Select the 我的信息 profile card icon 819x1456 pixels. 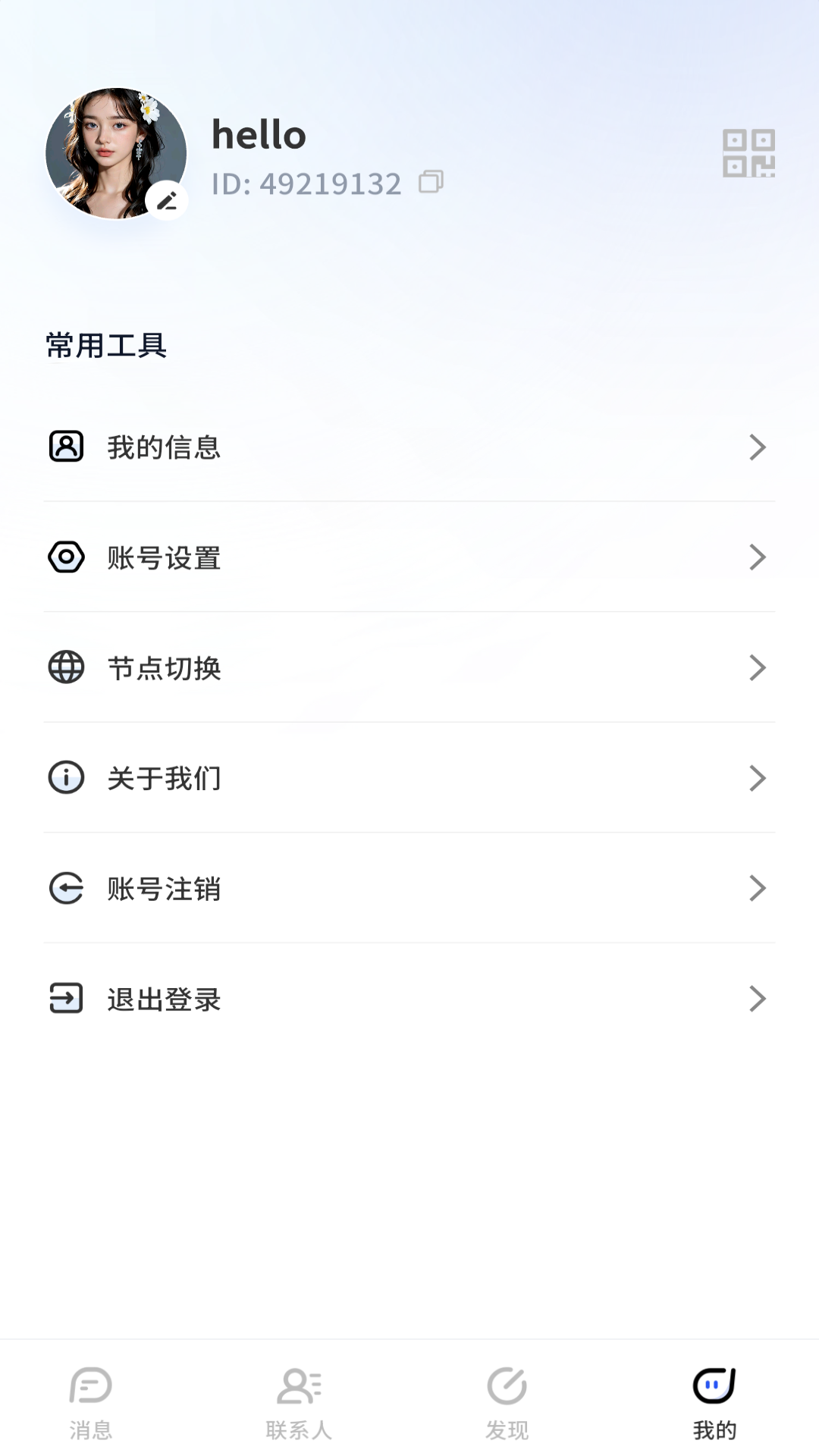pos(67,447)
